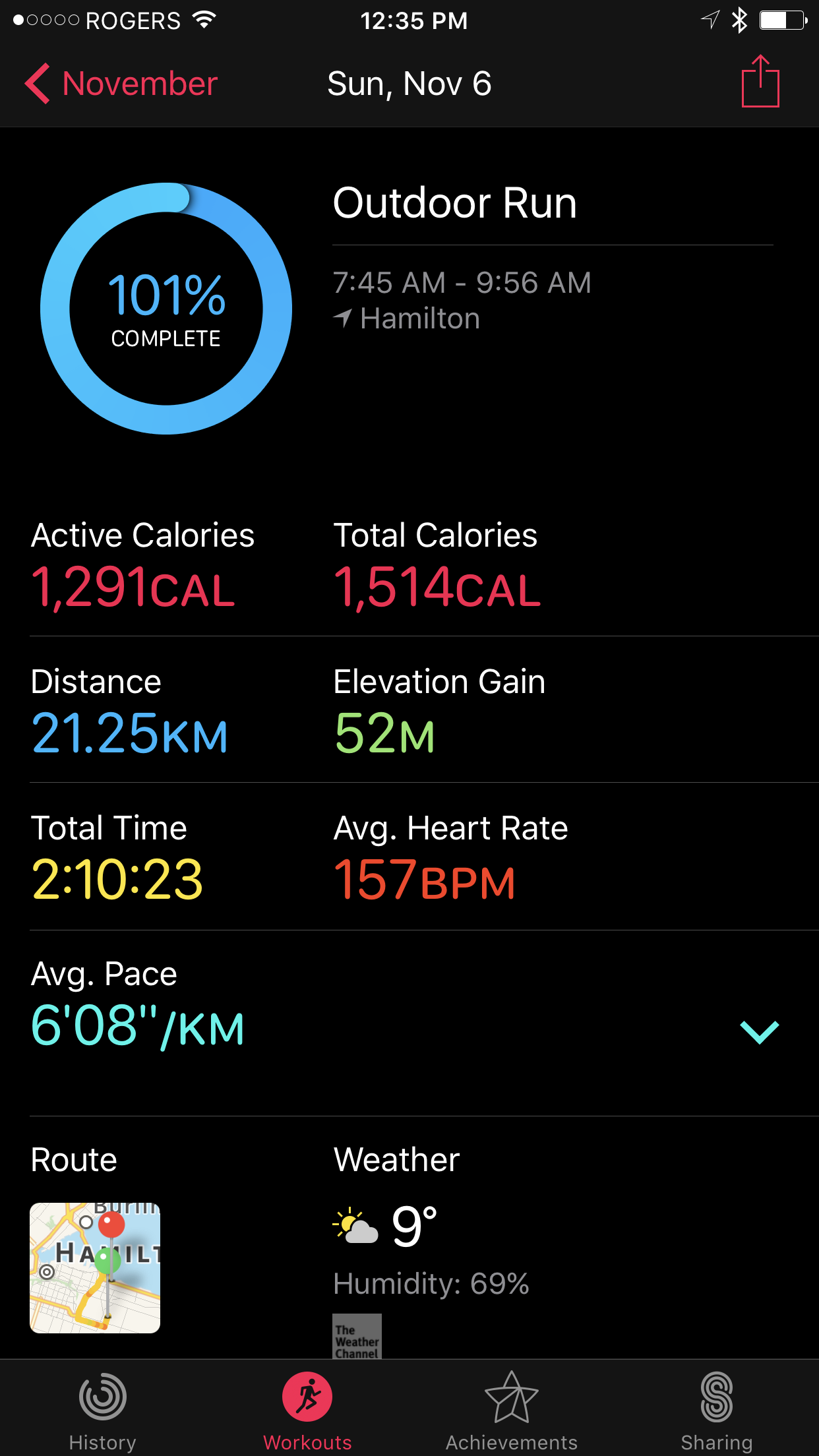
Task: Open the Hamilton route map
Action: pos(95,1268)
